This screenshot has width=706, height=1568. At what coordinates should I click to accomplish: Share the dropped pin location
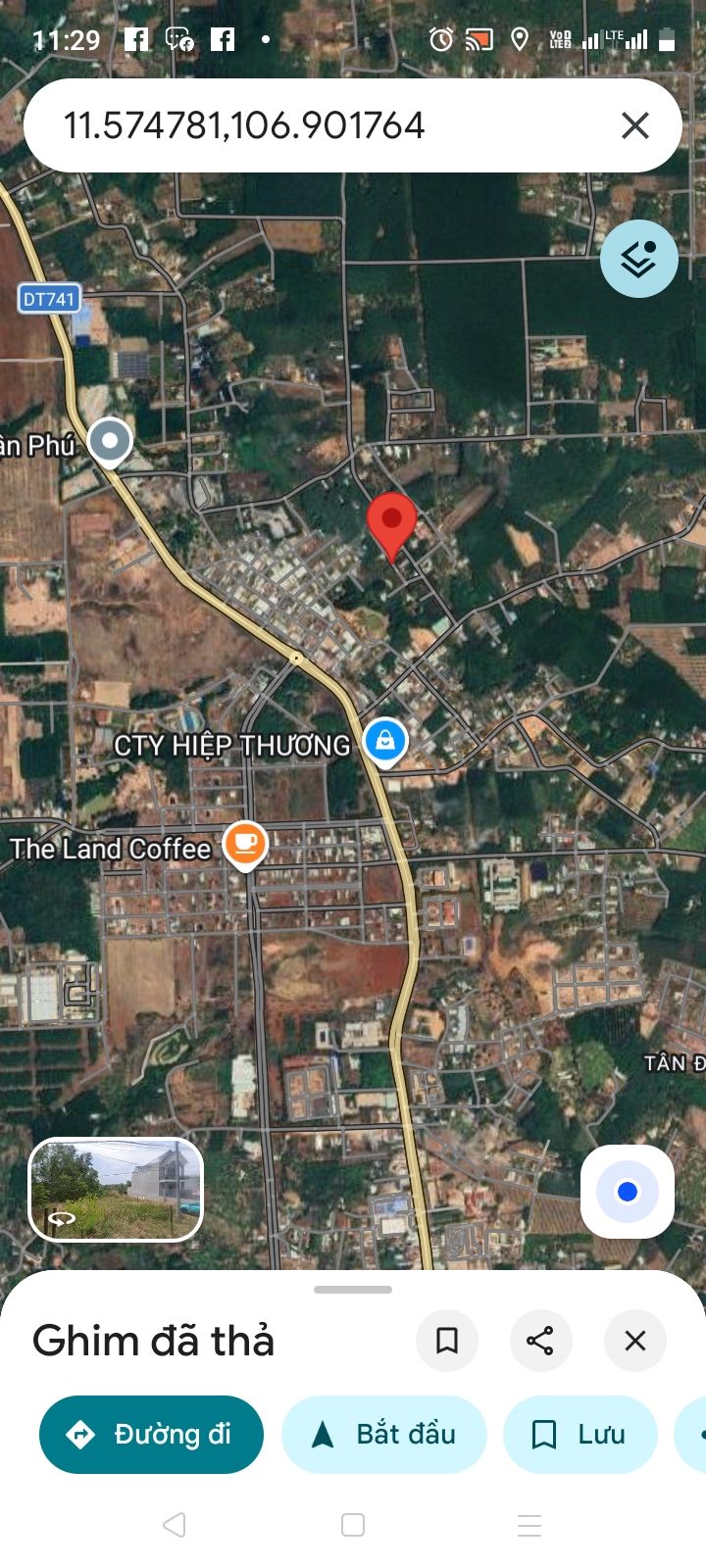[x=540, y=1341]
